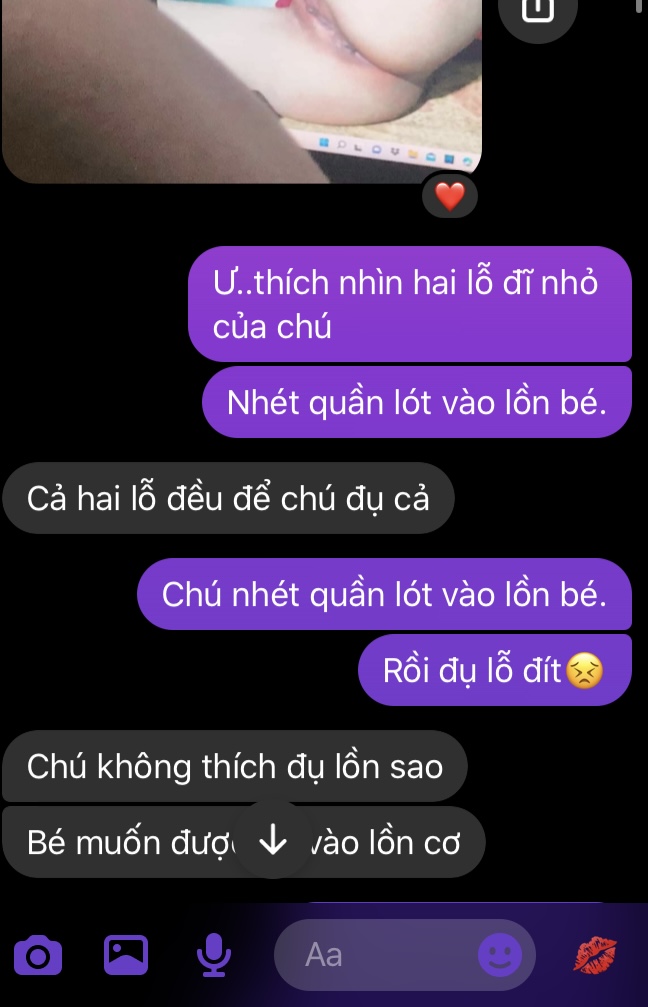Screen dimensions: 648x1007
Task: Focus the Aa message input field
Action: [x=380, y=955]
